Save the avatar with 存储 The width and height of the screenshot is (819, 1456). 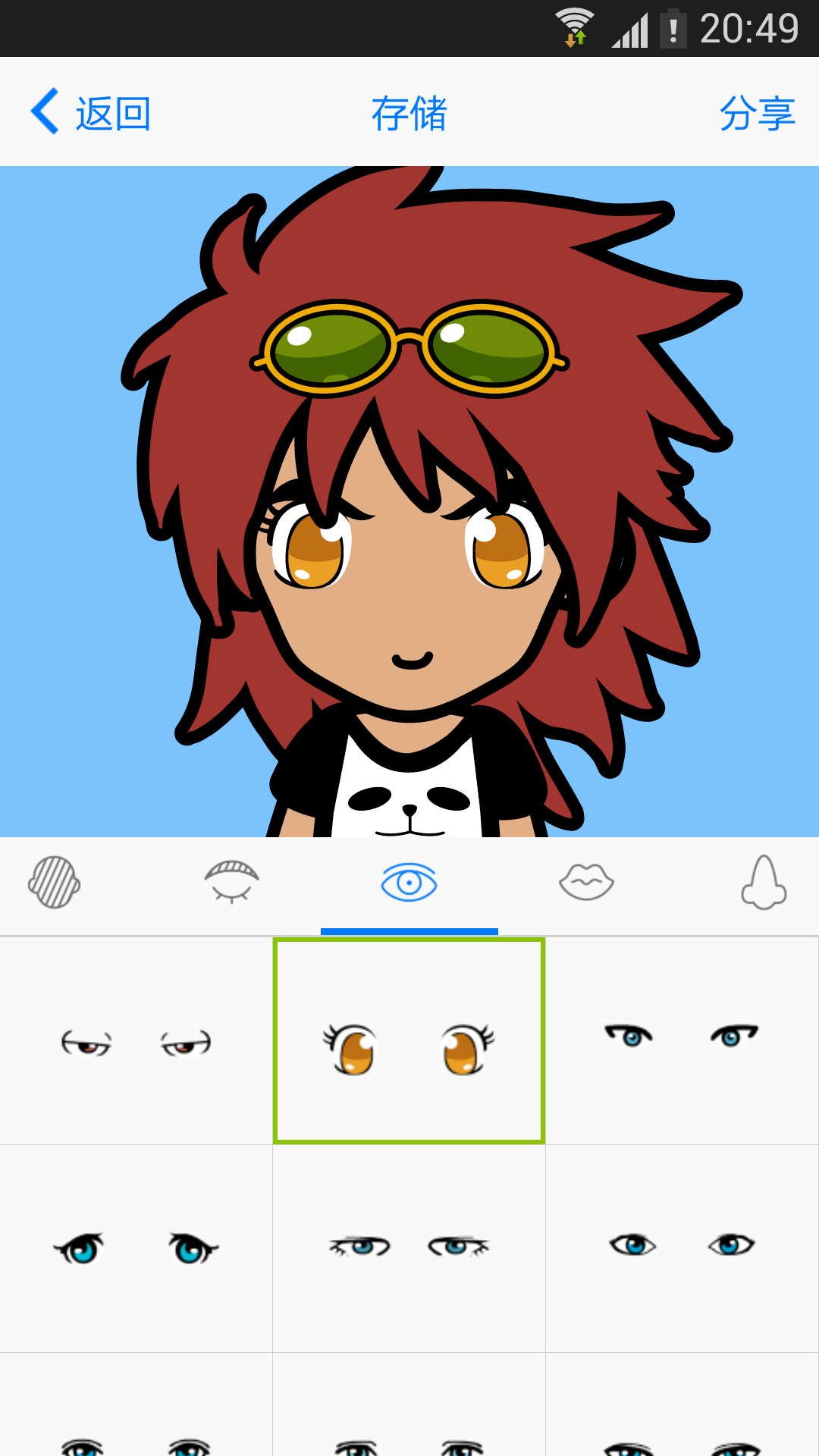tap(409, 114)
